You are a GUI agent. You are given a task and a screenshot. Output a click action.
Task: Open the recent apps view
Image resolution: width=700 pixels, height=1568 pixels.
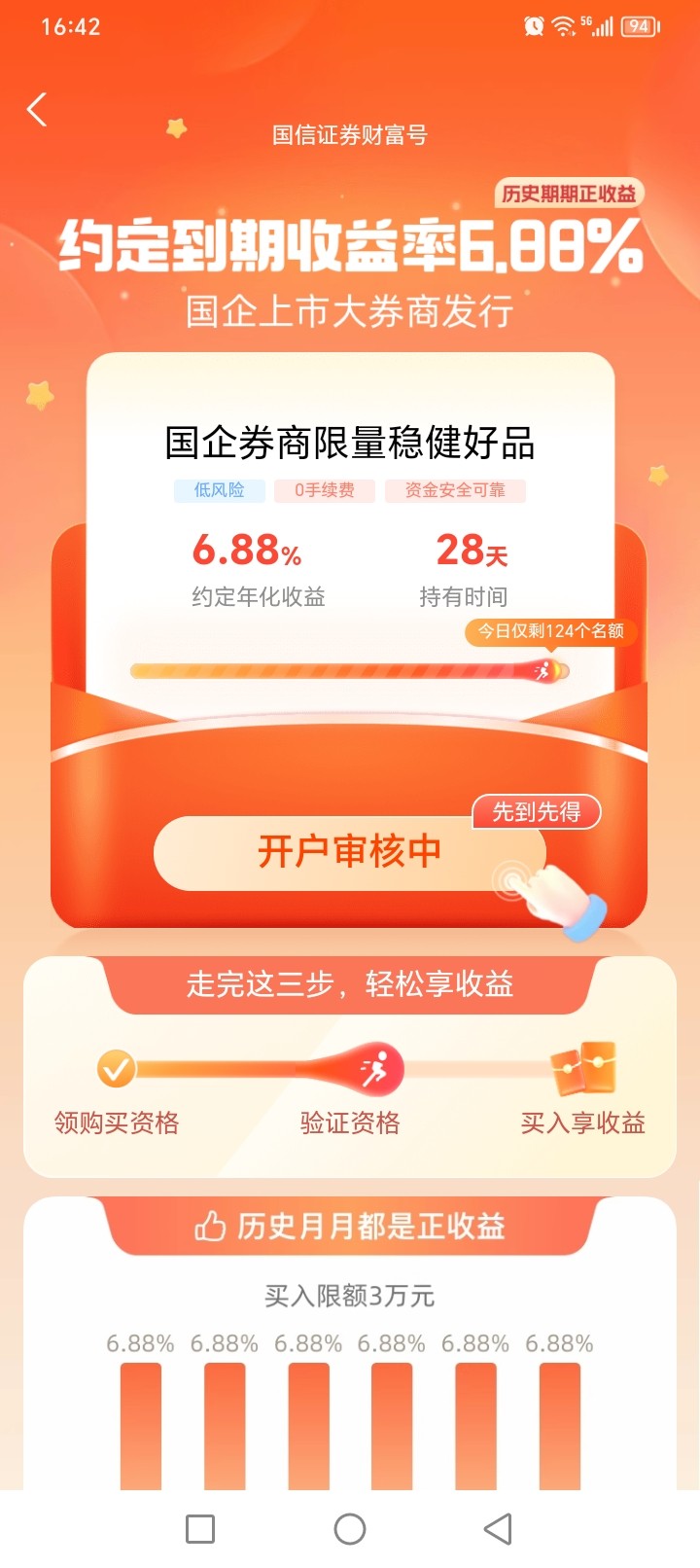(200, 1528)
